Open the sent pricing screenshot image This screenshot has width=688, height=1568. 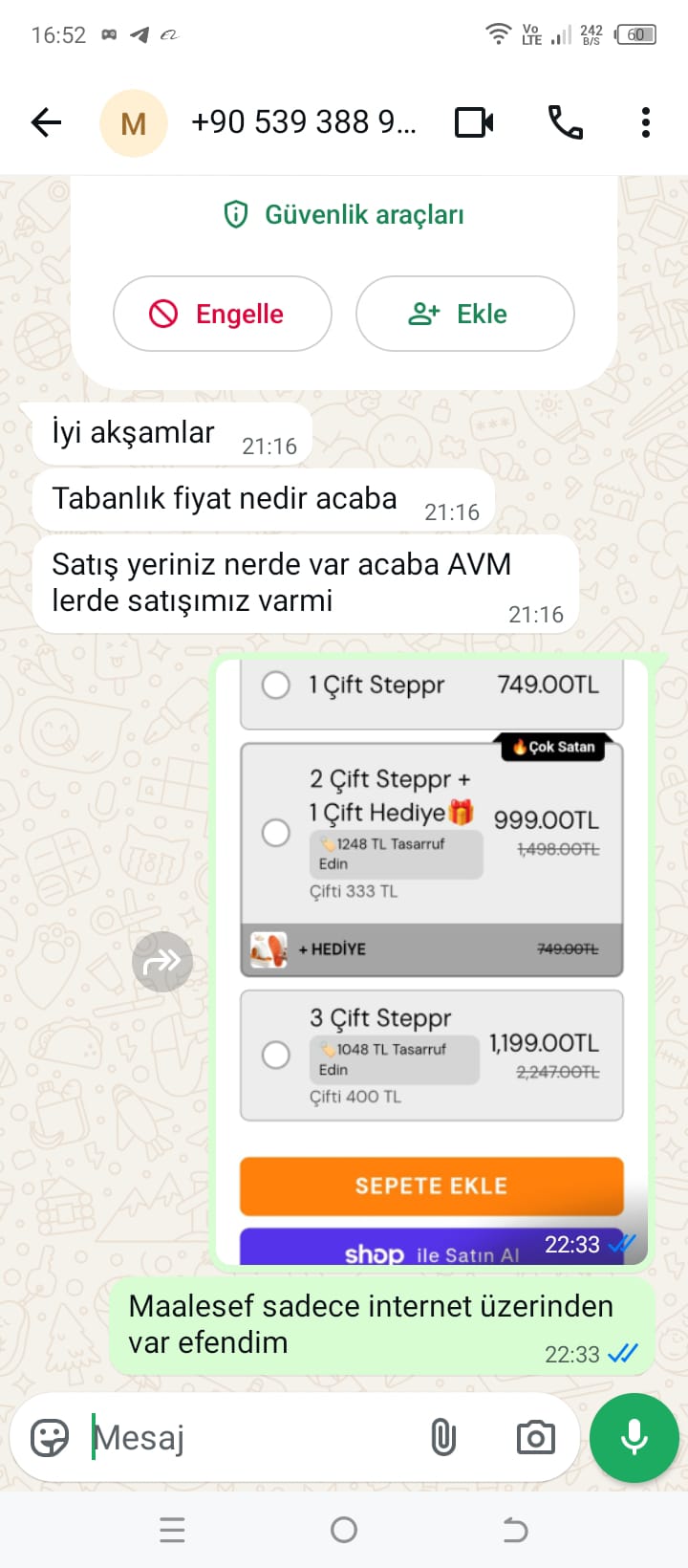pos(432,956)
